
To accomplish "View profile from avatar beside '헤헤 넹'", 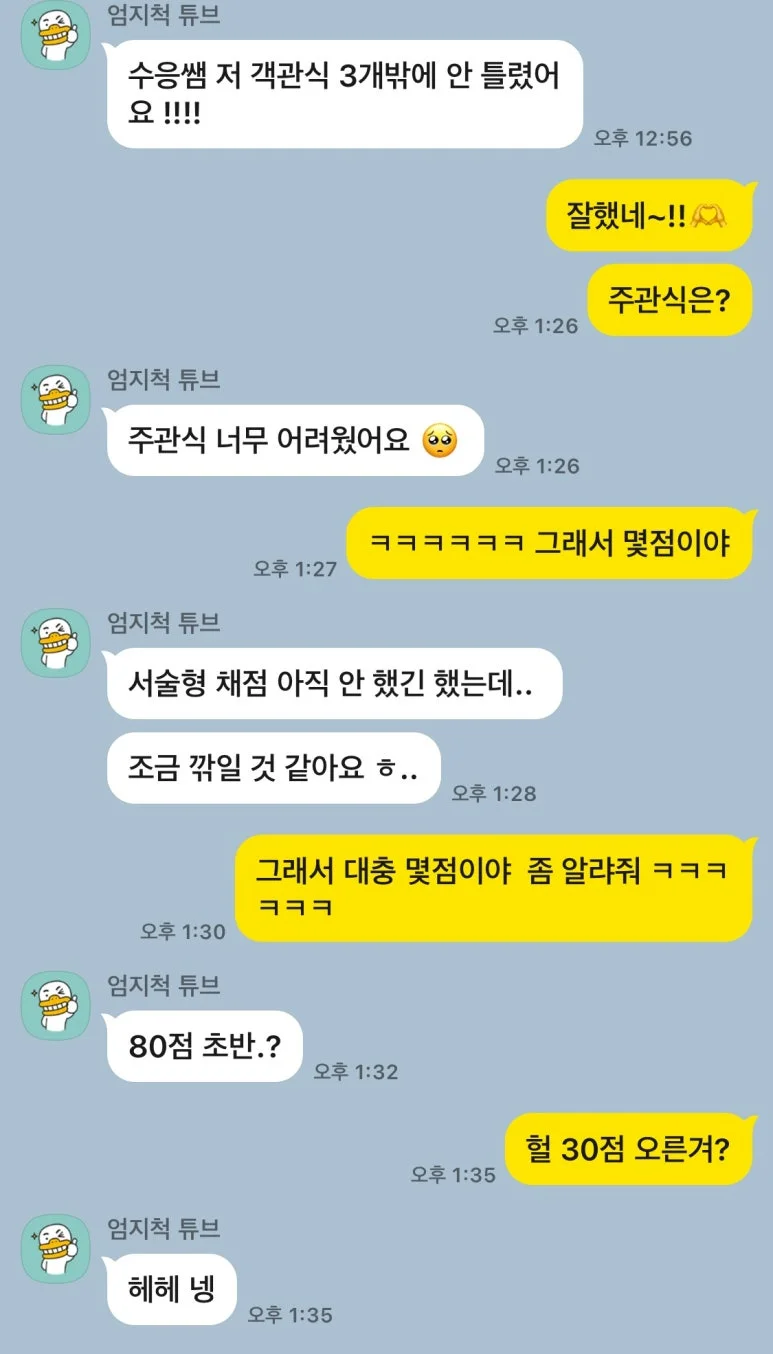I will (56, 1248).
